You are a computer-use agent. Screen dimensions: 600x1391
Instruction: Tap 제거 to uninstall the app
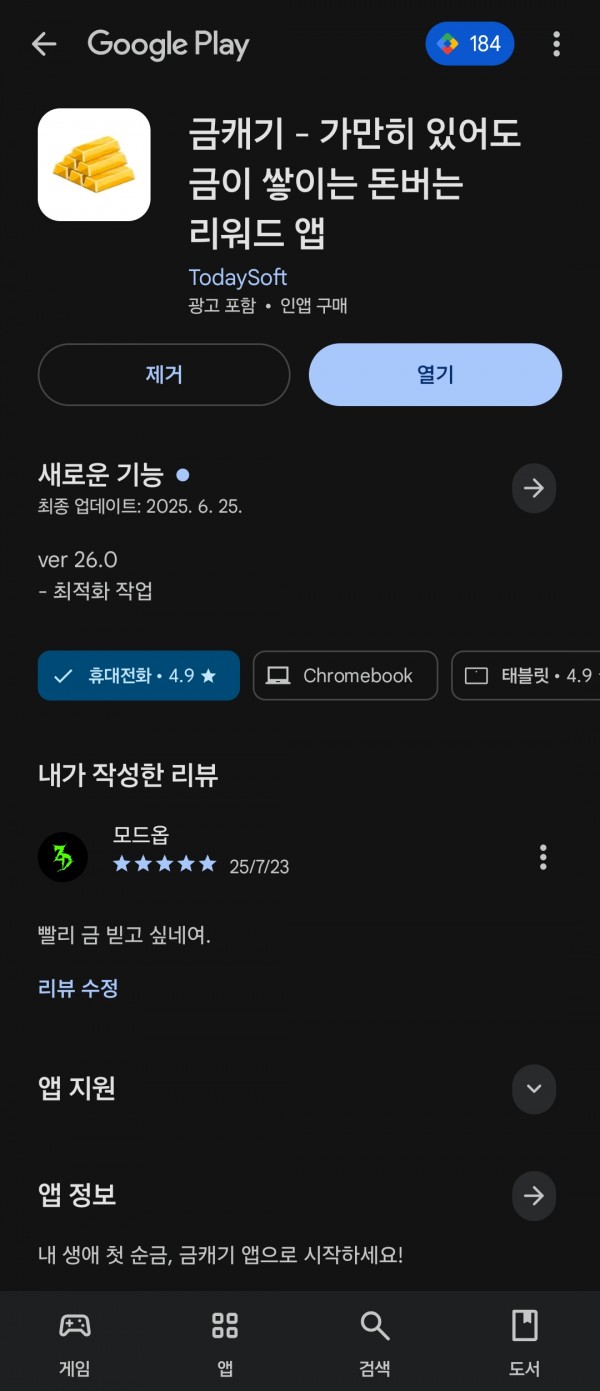coord(164,375)
